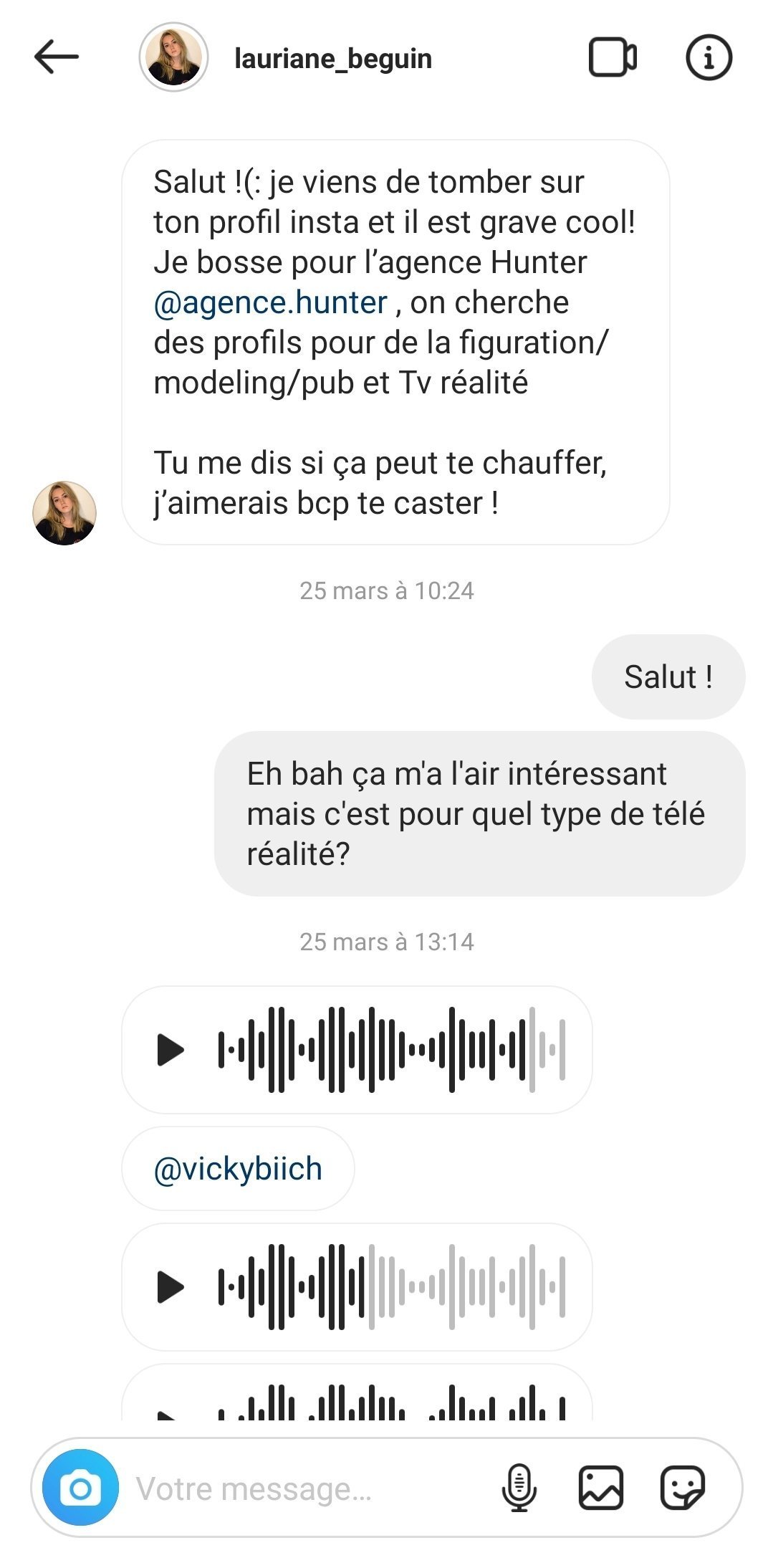Screen dimensions: 773x1568
Task: Open the photo gallery picker
Action: (600, 1488)
